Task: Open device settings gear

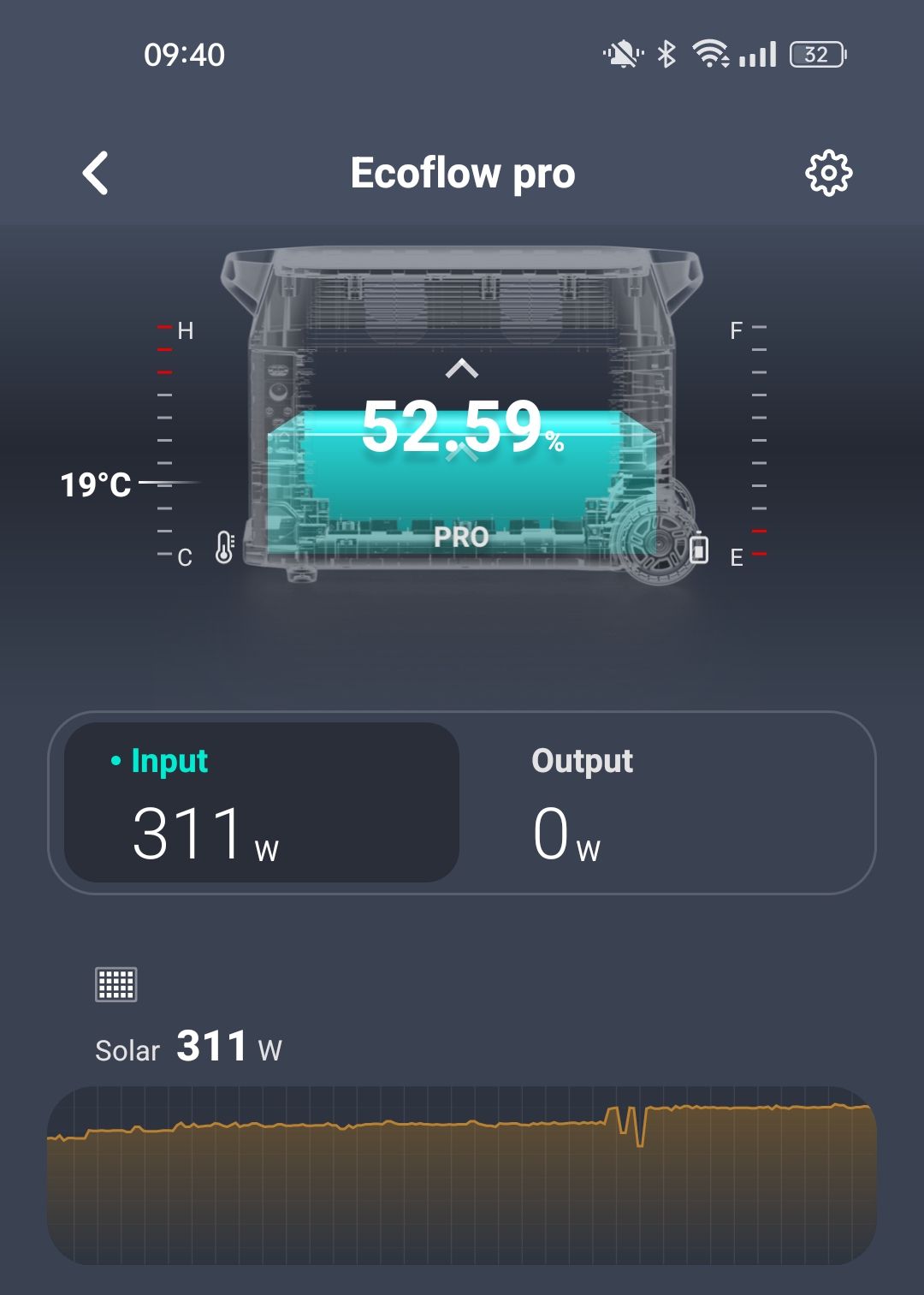Action: [x=828, y=174]
